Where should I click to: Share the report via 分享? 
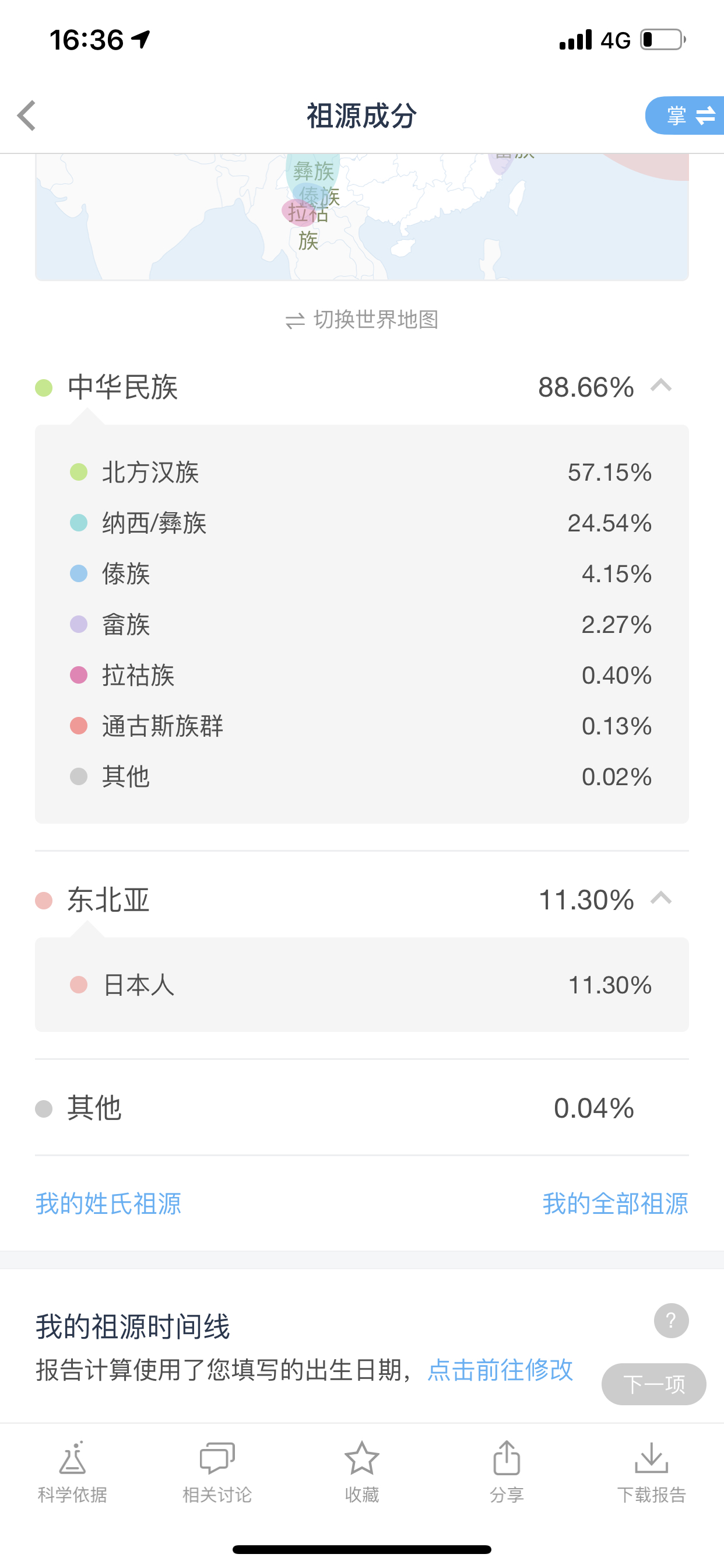(507, 1472)
